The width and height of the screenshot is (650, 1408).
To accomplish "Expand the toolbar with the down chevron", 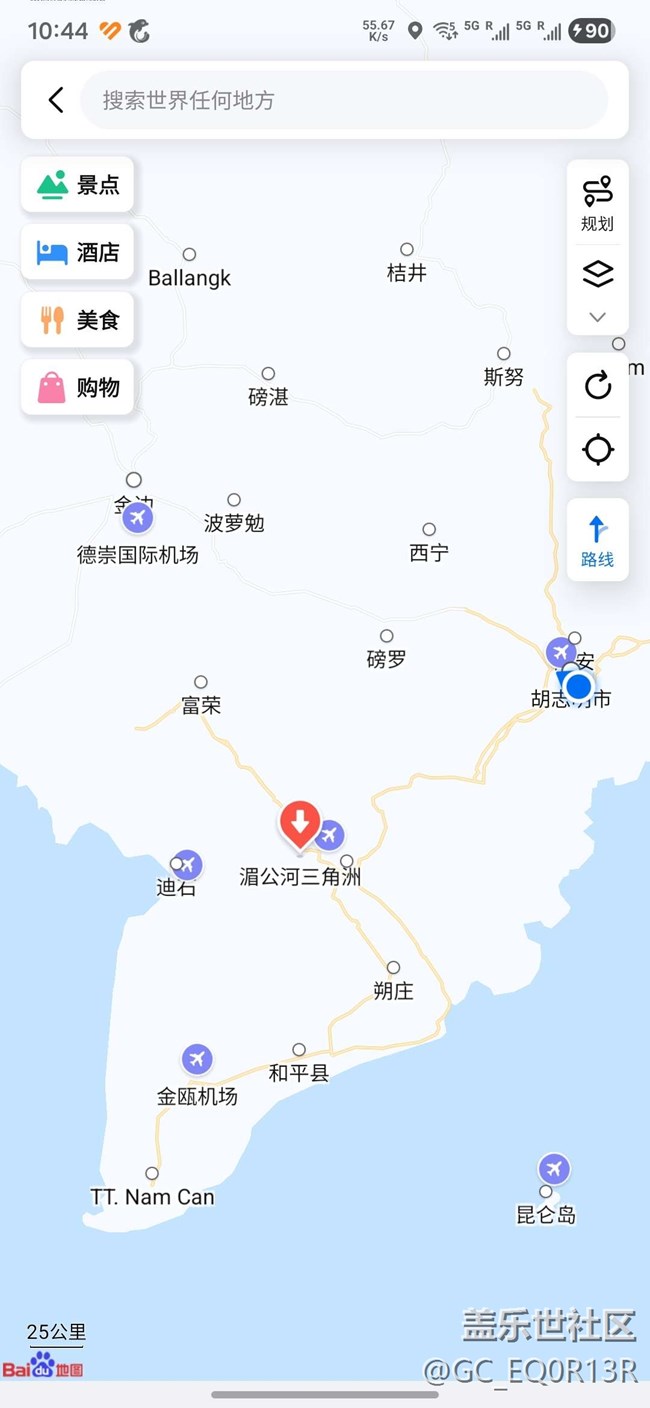I will (x=597, y=317).
